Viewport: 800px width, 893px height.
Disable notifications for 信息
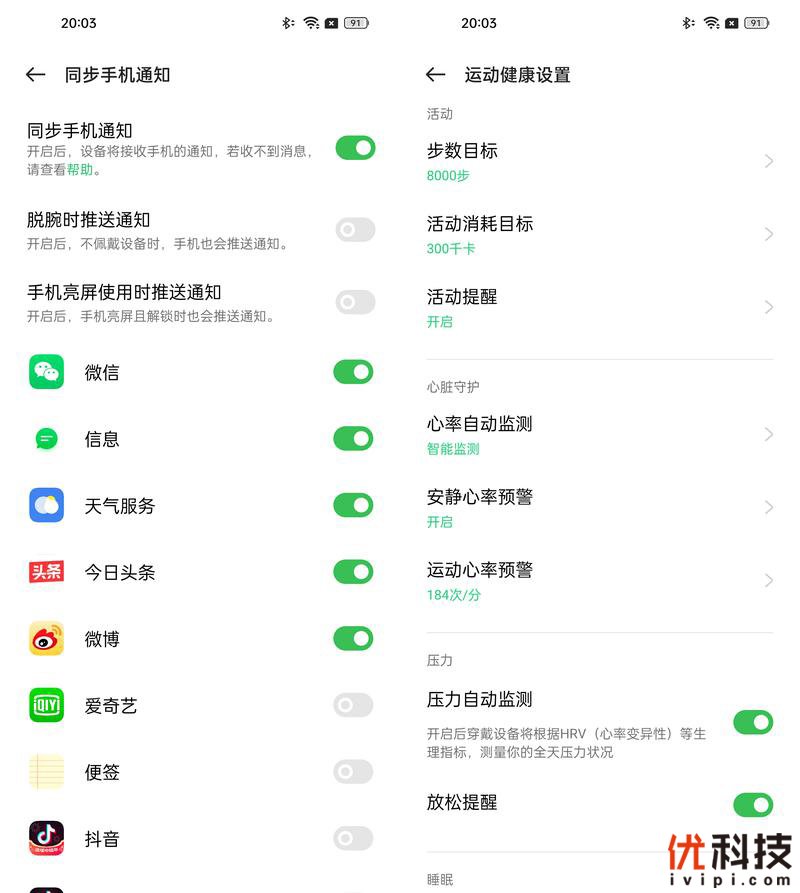click(x=353, y=438)
